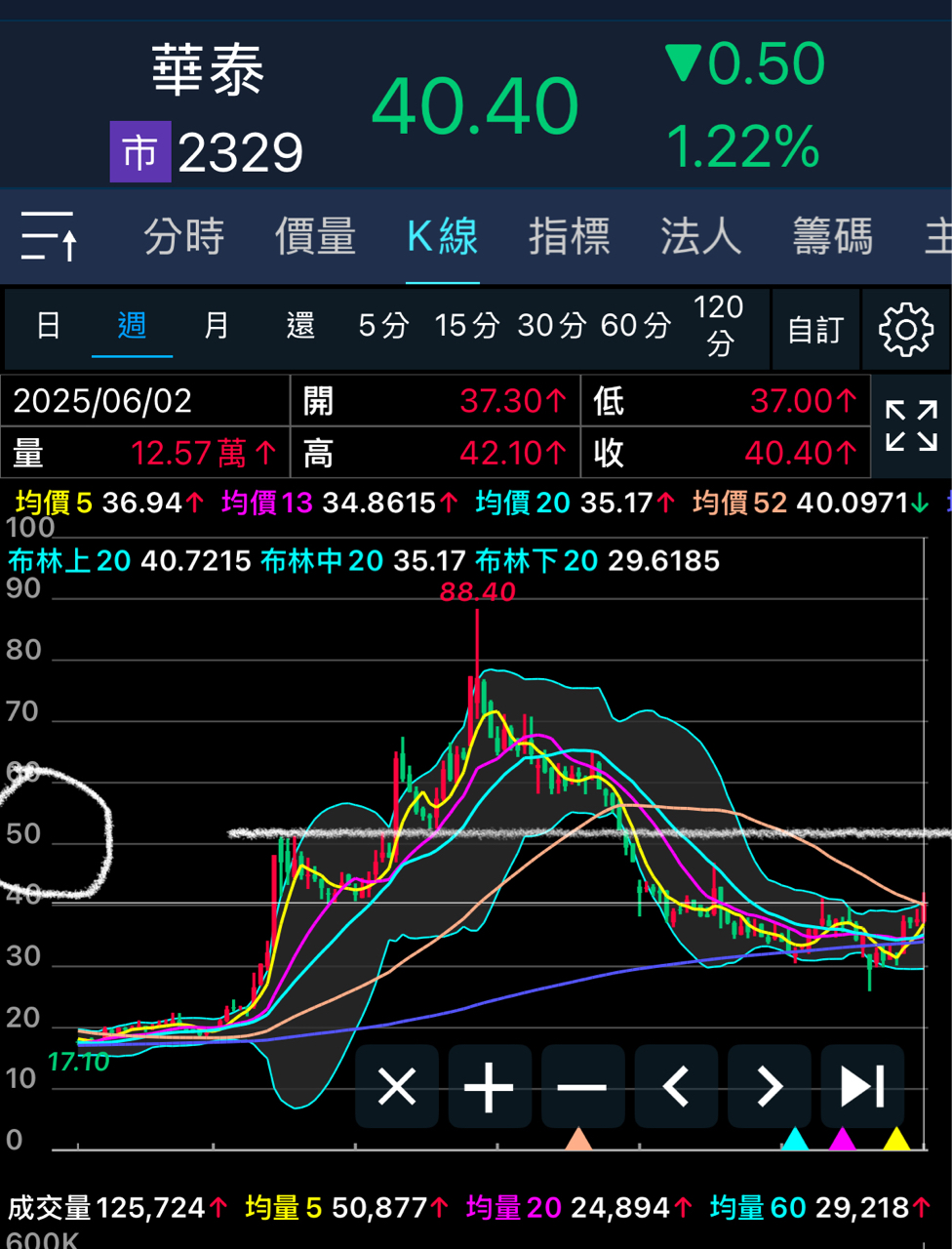Switch to the 分時 tab

coord(184,236)
